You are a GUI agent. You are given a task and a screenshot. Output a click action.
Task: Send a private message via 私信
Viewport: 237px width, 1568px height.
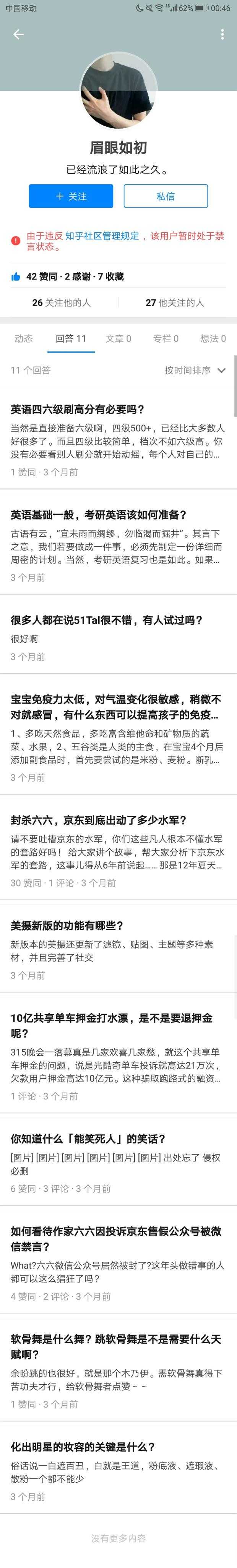165,196
